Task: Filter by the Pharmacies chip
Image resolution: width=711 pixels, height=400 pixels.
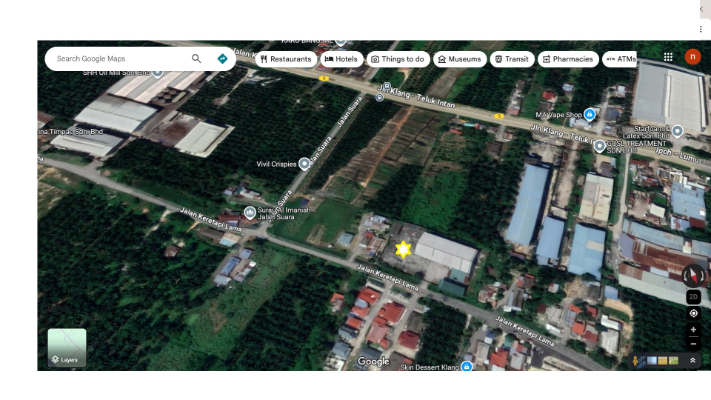Action: click(568, 59)
